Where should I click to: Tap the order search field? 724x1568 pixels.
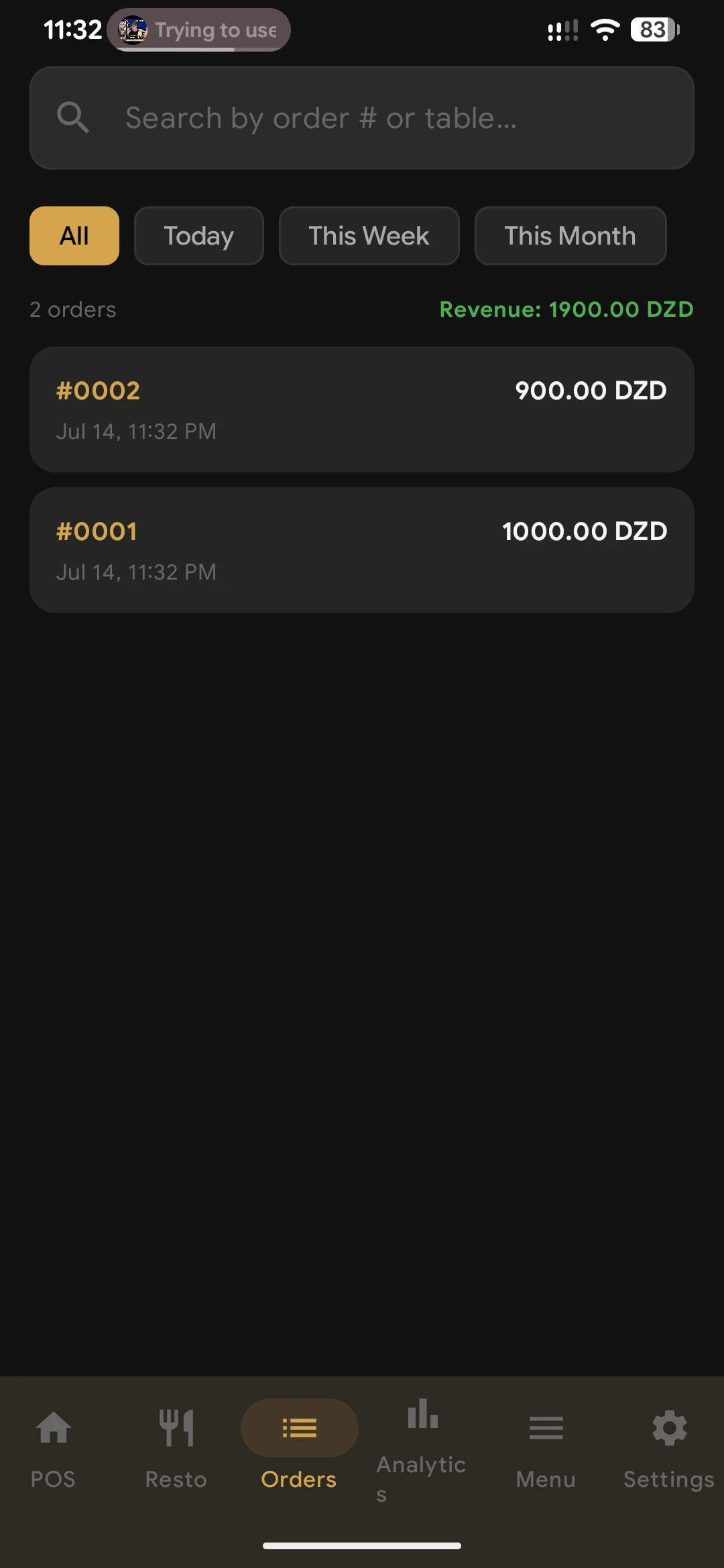tap(362, 118)
